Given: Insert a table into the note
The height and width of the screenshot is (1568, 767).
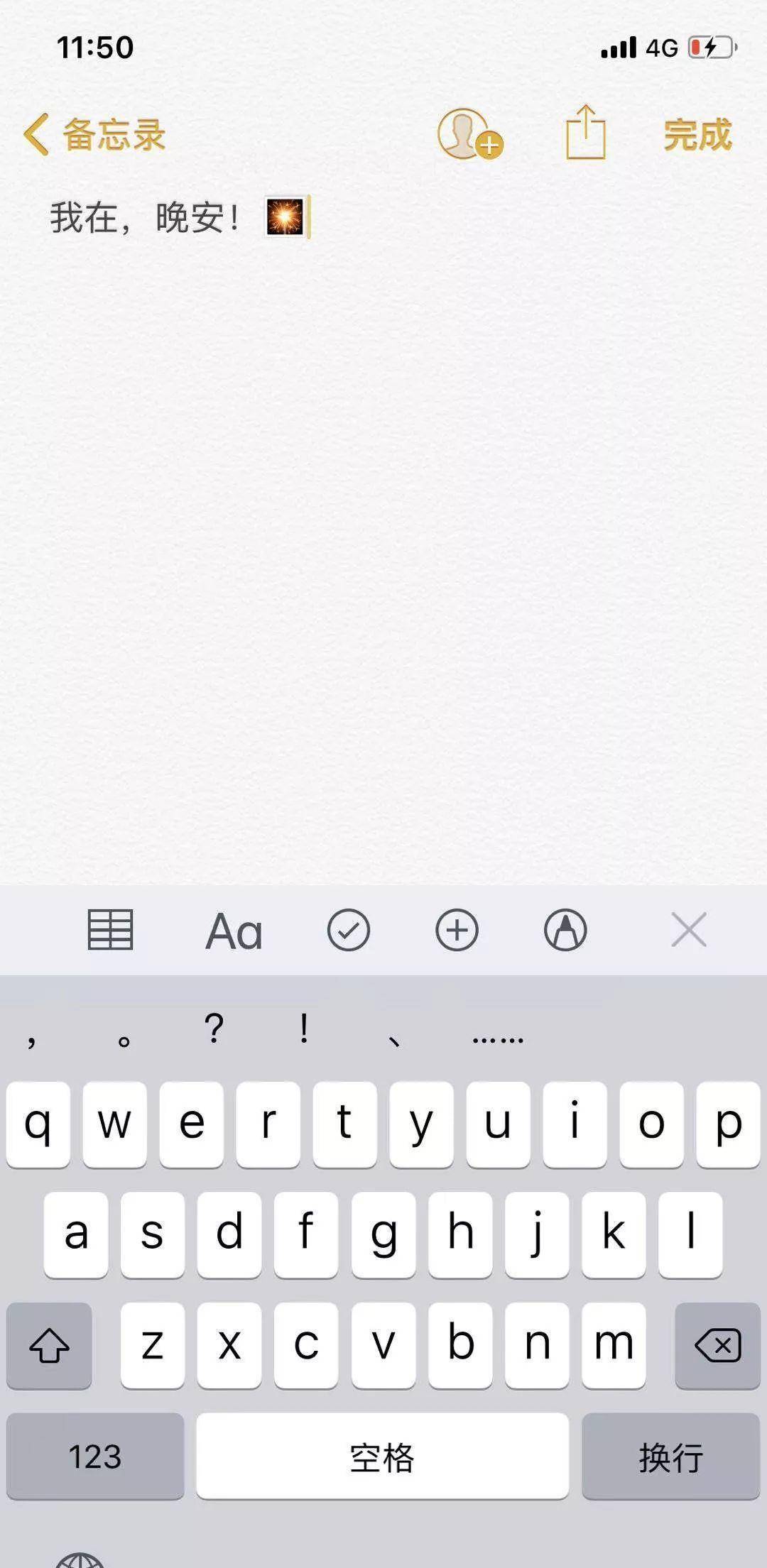Looking at the screenshot, I should coord(110,929).
